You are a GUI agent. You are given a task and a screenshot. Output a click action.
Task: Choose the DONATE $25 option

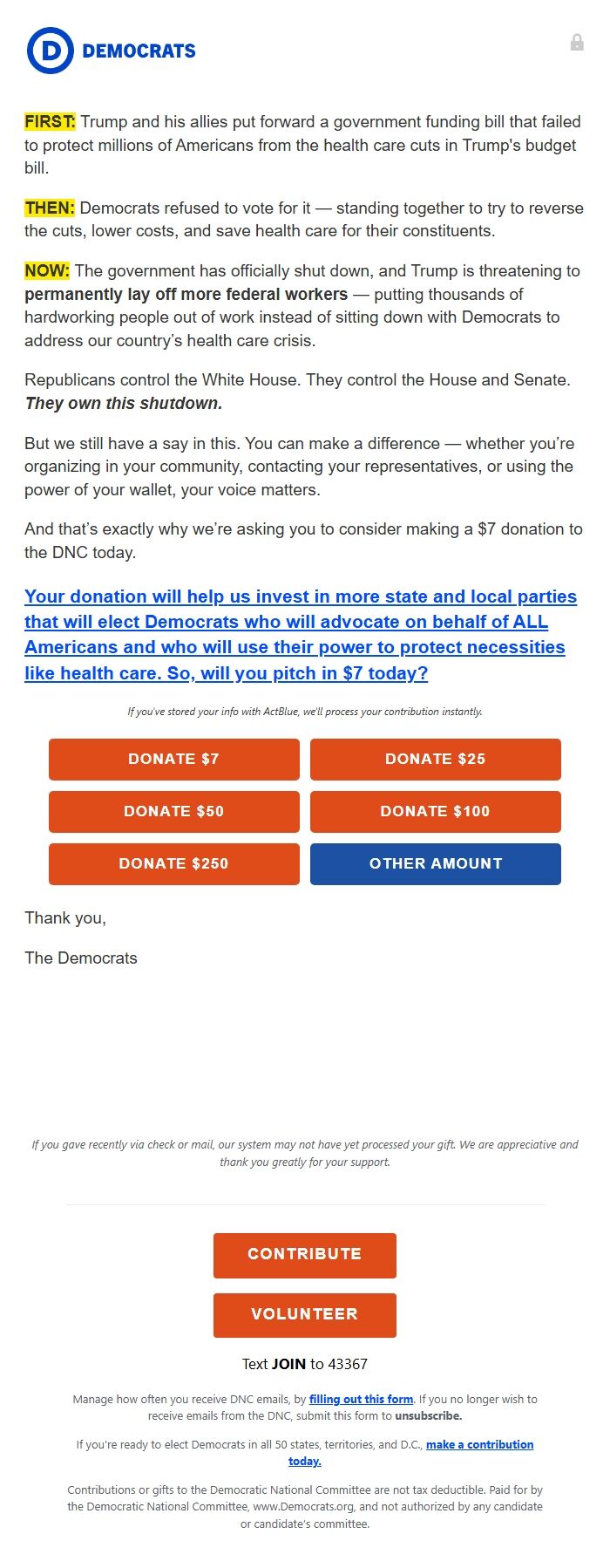pos(435,759)
